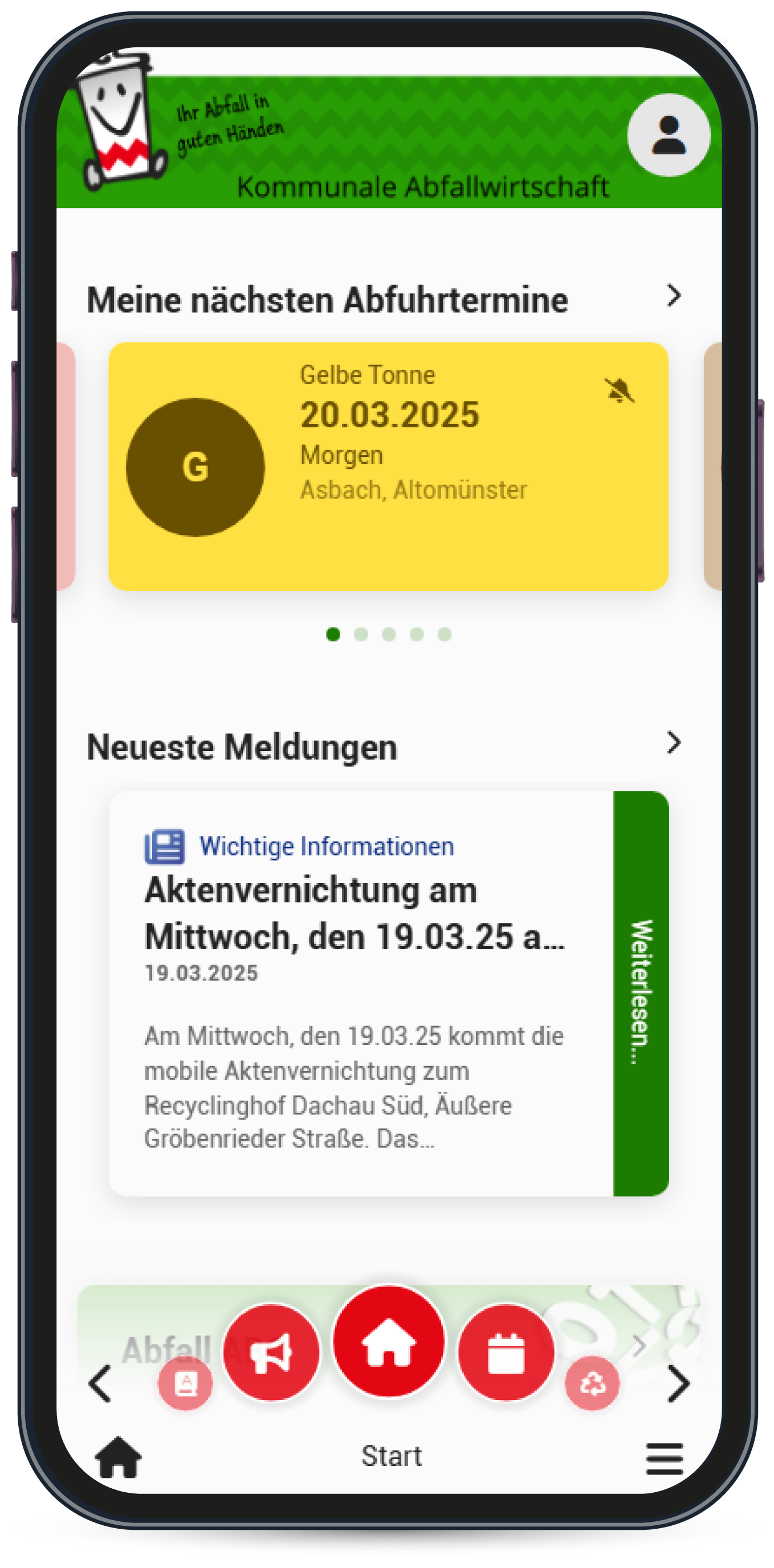Jump to second carousel page dot

pos(361,634)
